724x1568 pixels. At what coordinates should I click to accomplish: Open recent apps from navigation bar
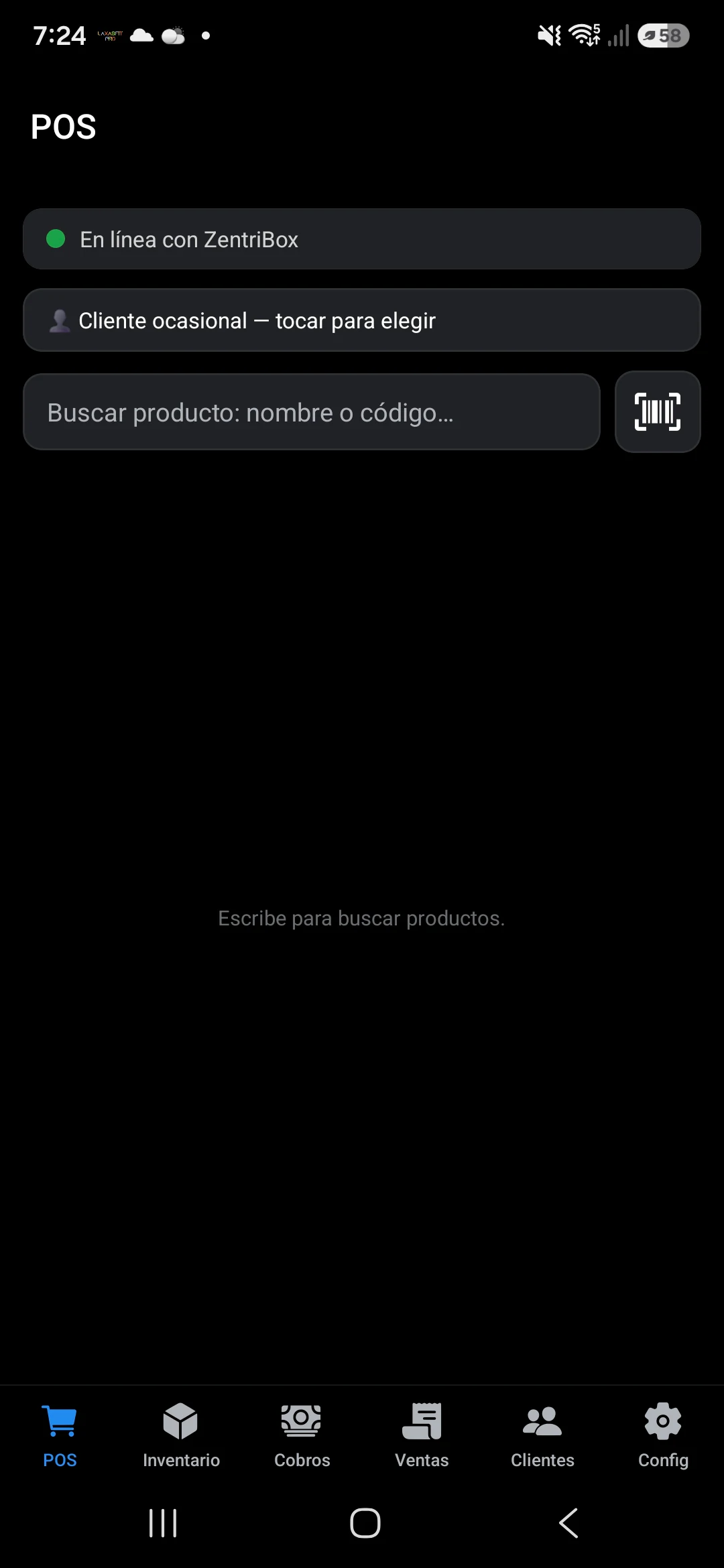[163, 1523]
